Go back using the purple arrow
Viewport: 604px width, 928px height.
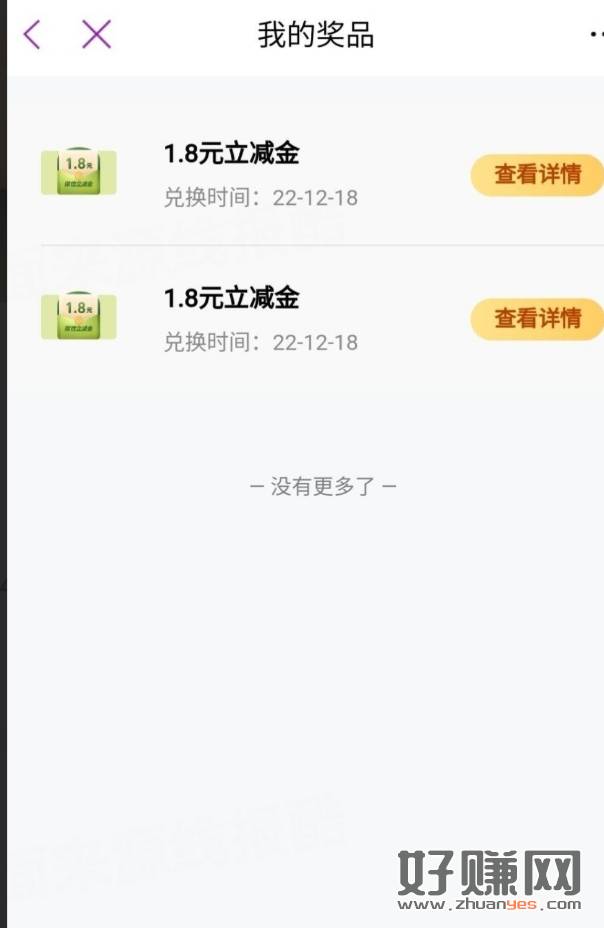tap(32, 35)
